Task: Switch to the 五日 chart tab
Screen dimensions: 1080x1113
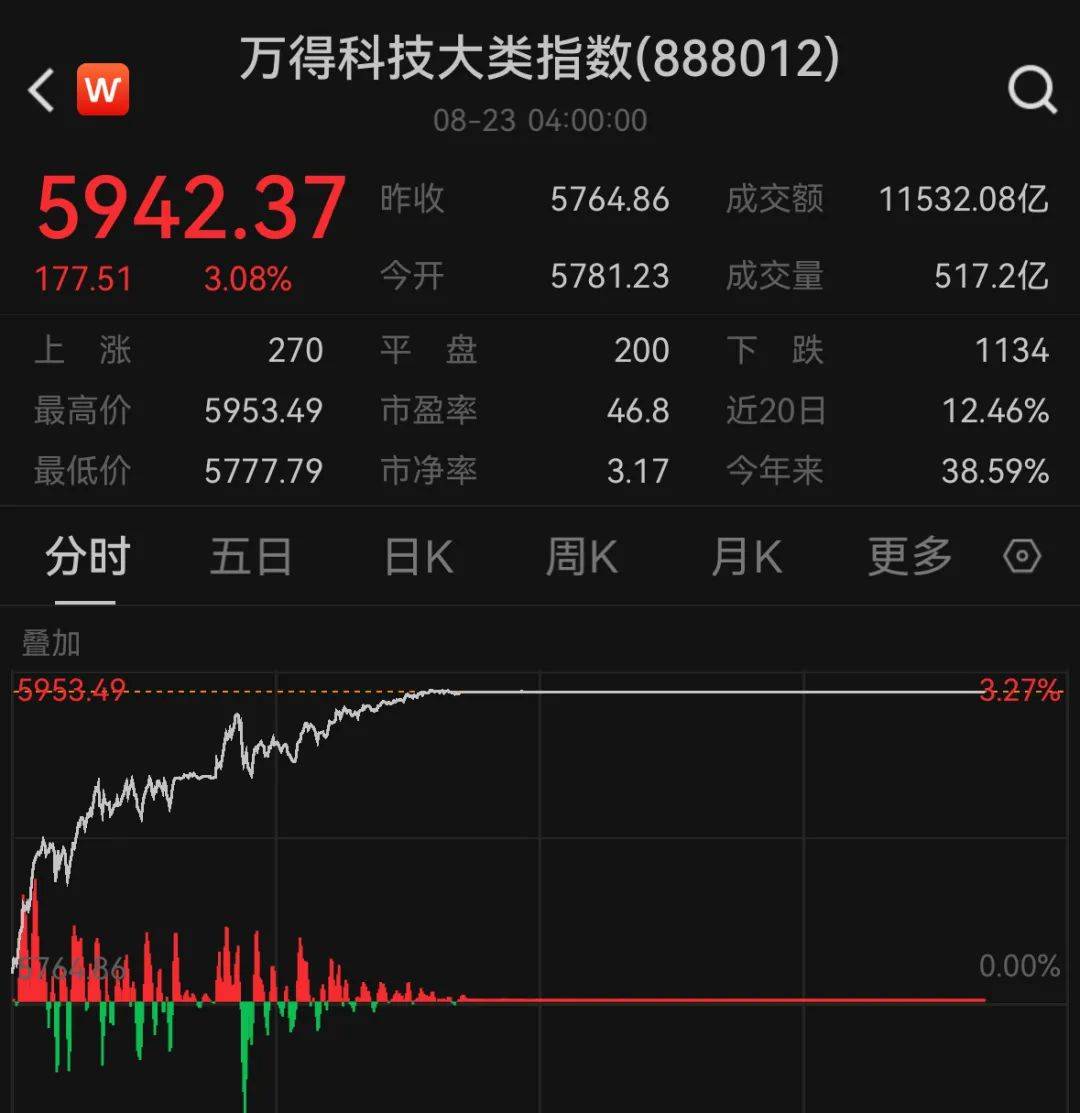Action: tap(250, 558)
